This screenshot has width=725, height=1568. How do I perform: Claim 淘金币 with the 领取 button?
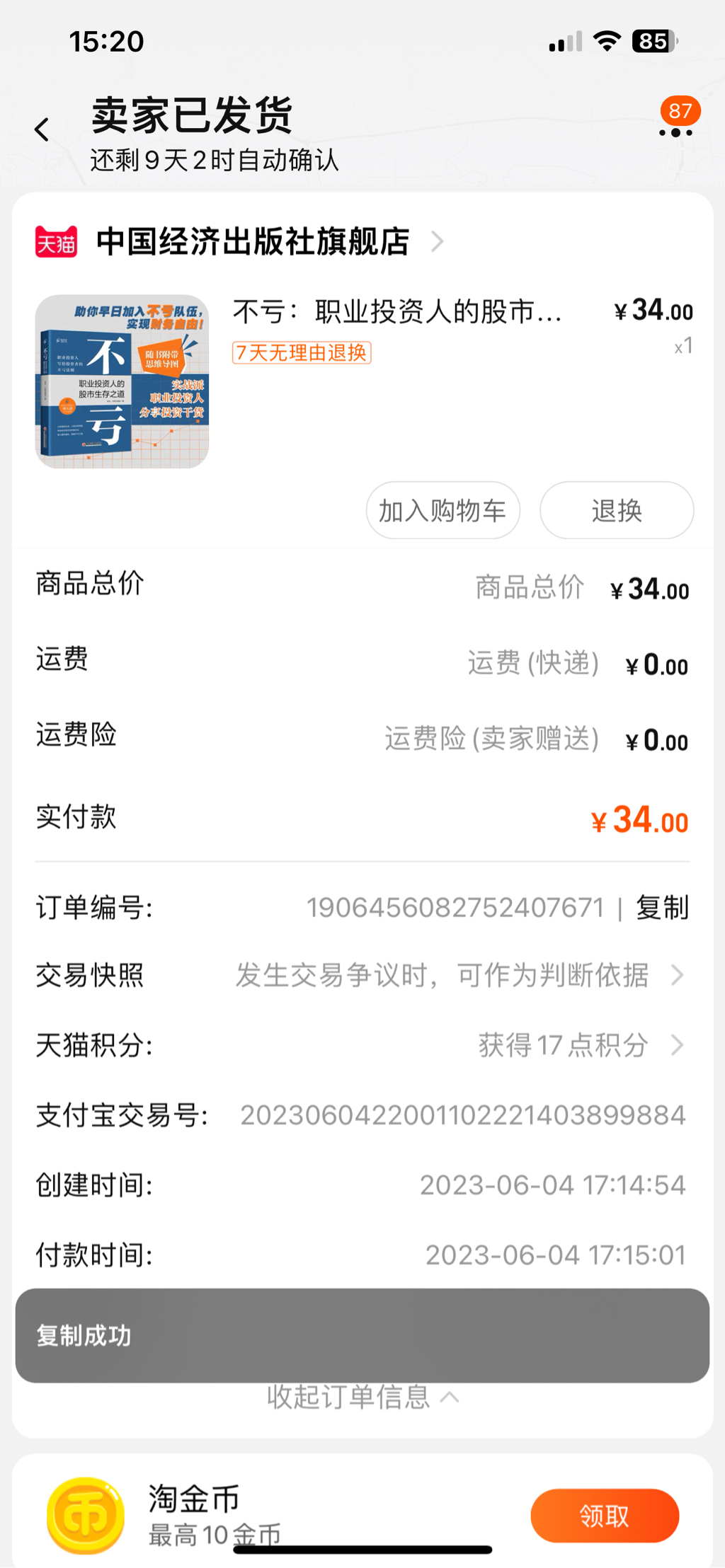click(605, 1516)
